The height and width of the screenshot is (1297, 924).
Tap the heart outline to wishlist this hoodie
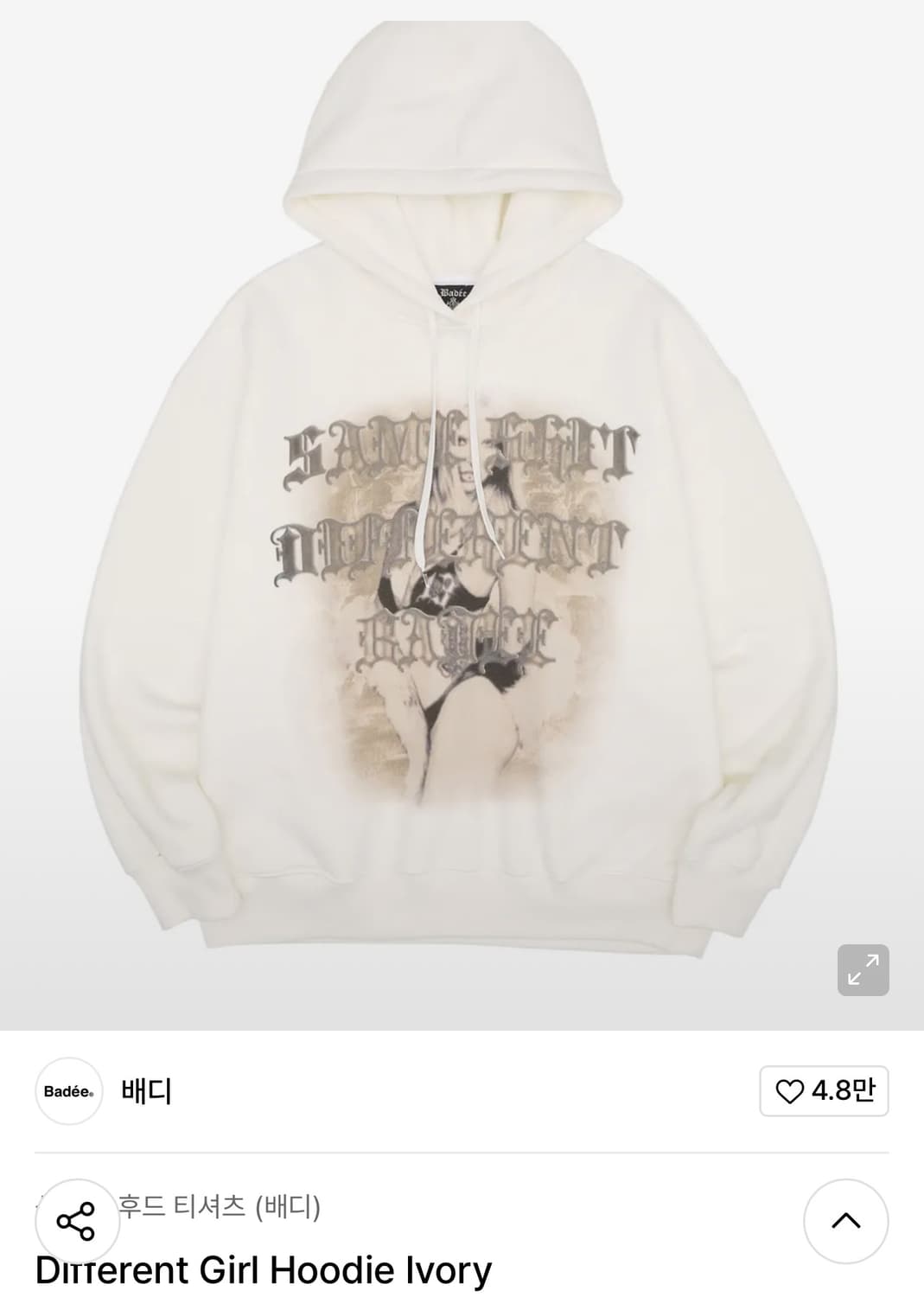tap(792, 1090)
